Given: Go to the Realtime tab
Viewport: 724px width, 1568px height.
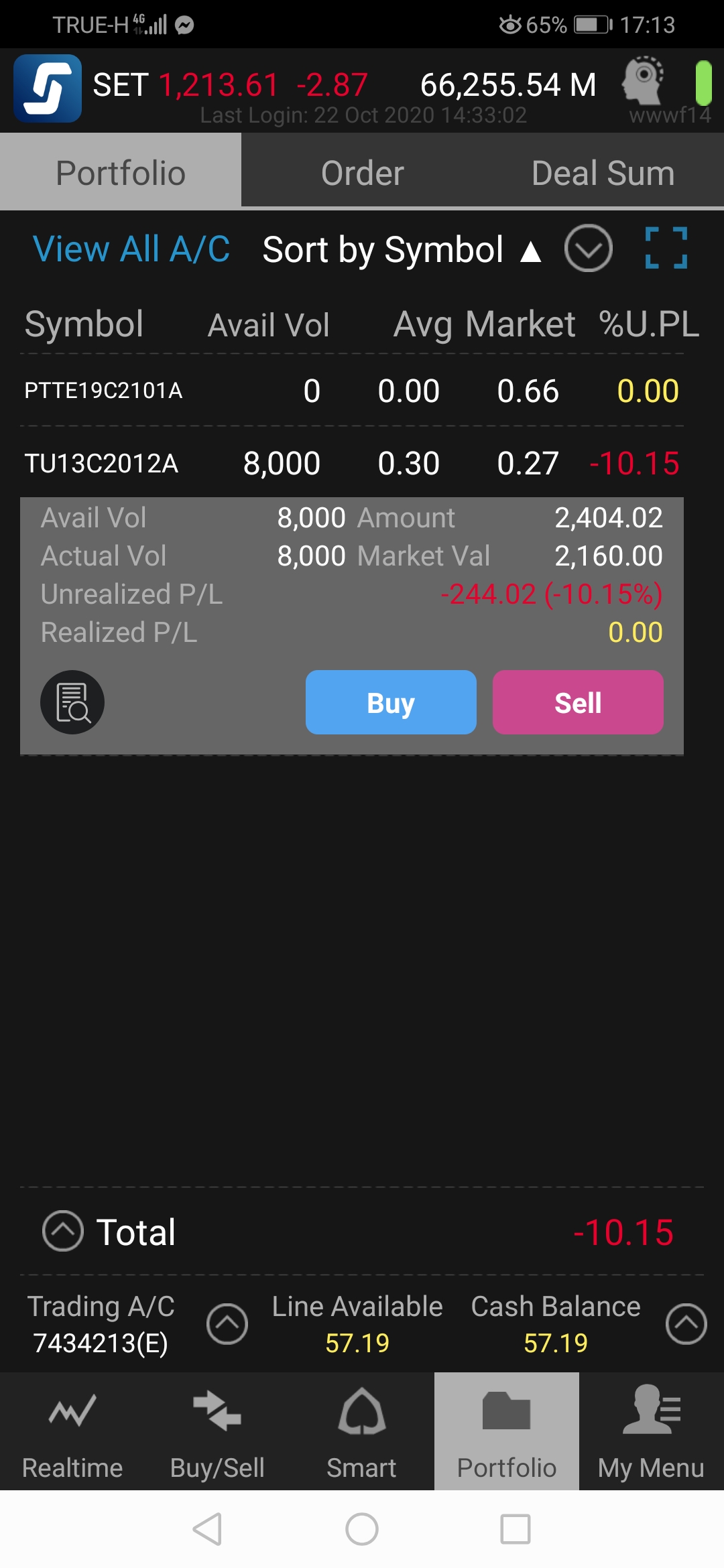Looking at the screenshot, I should pos(72,1431).
